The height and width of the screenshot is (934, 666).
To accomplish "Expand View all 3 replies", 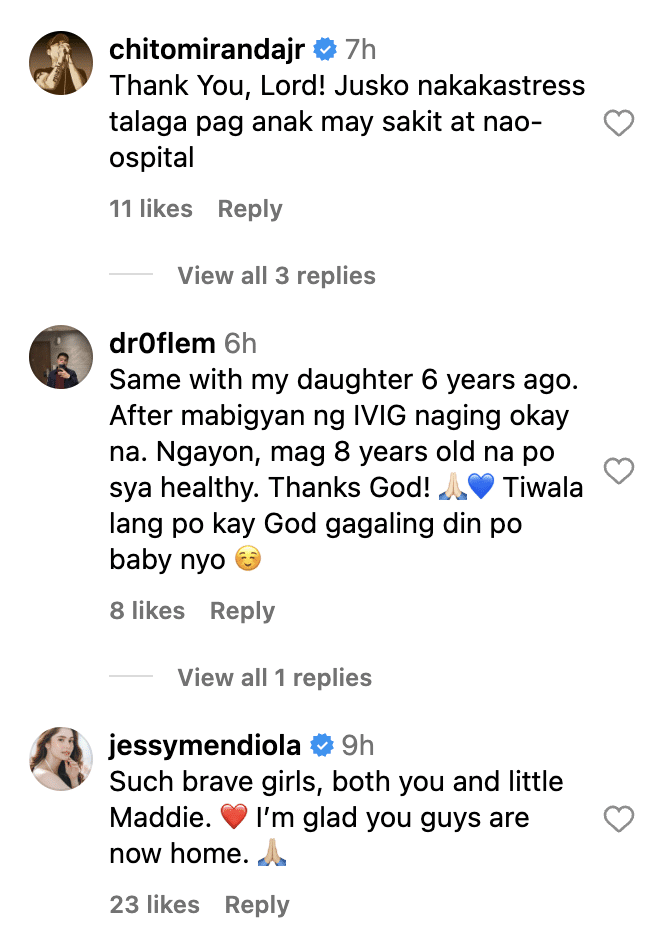I will tap(276, 276).
